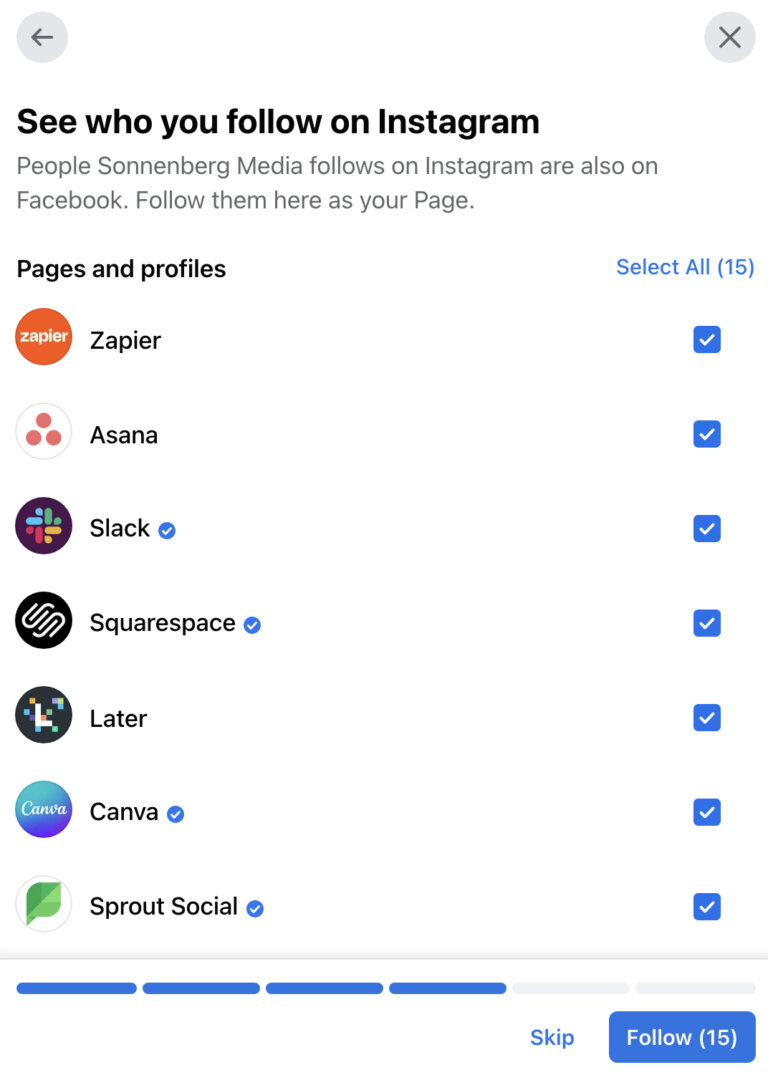Click the fifth progress bar segment
Image resolution: width=768 pixels, height=1075 pixels.
(x=570, y=988)
